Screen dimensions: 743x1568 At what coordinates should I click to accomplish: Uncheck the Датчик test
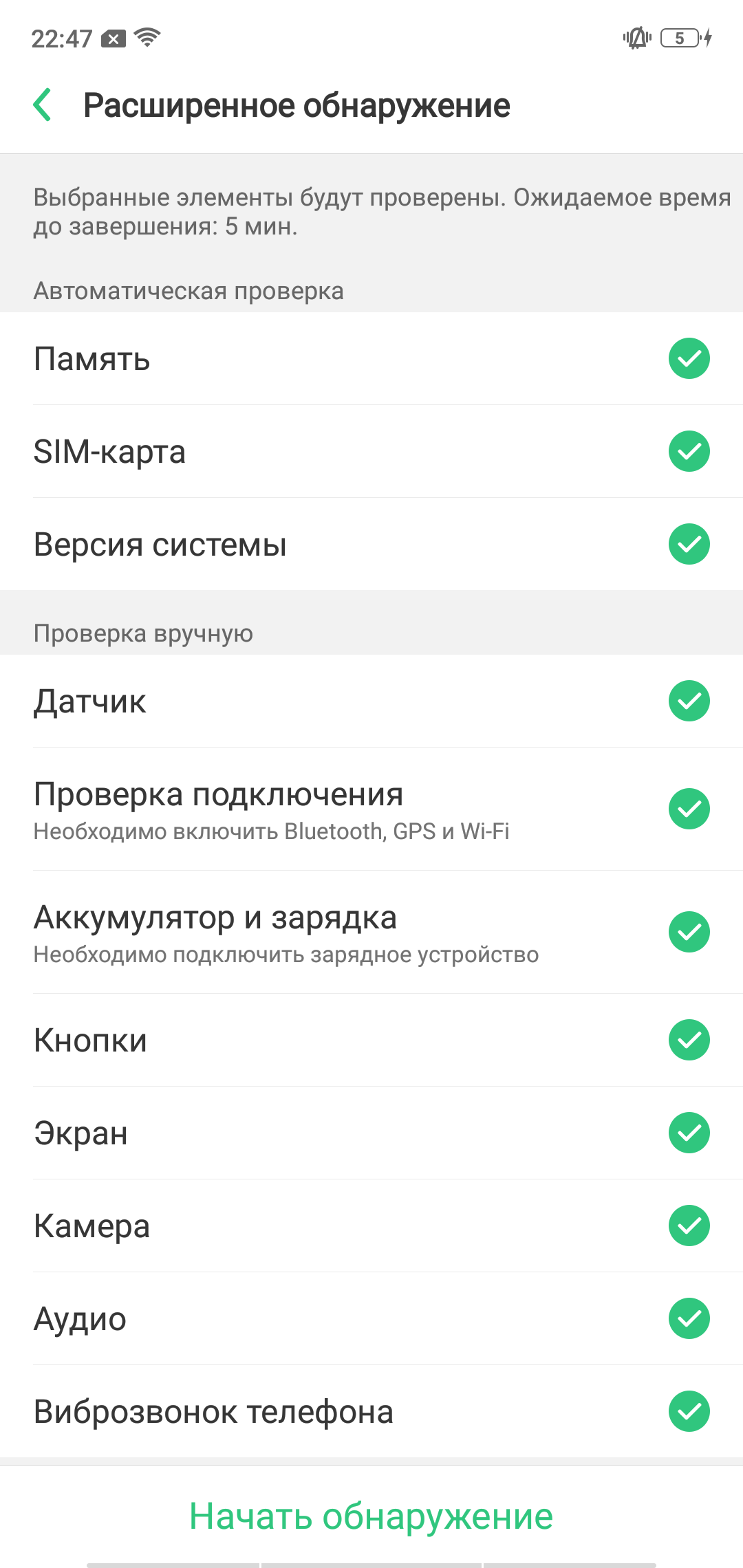tap(689, 701)
